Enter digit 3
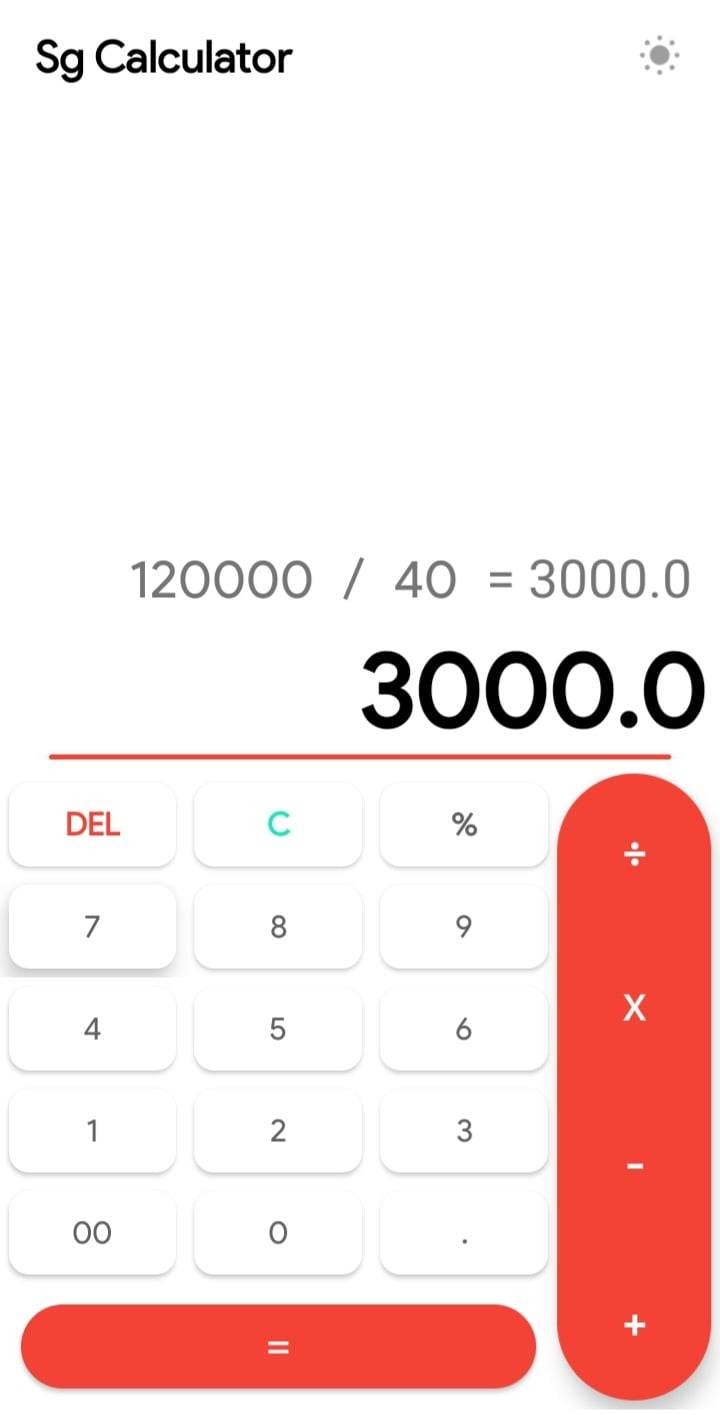Screen dimensions: 720x1415 click(464, 1131)
